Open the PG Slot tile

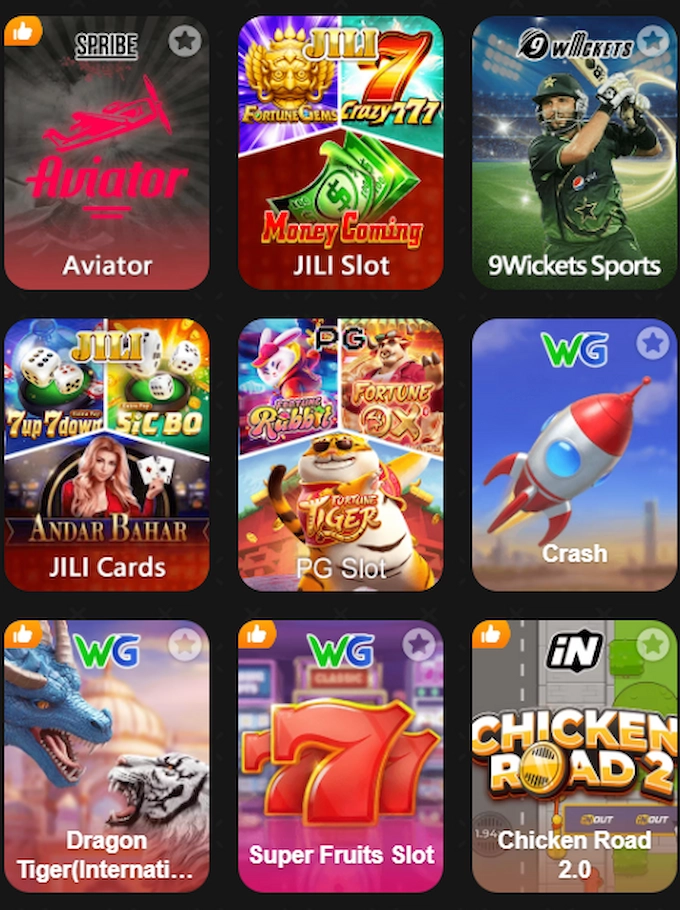341,460
